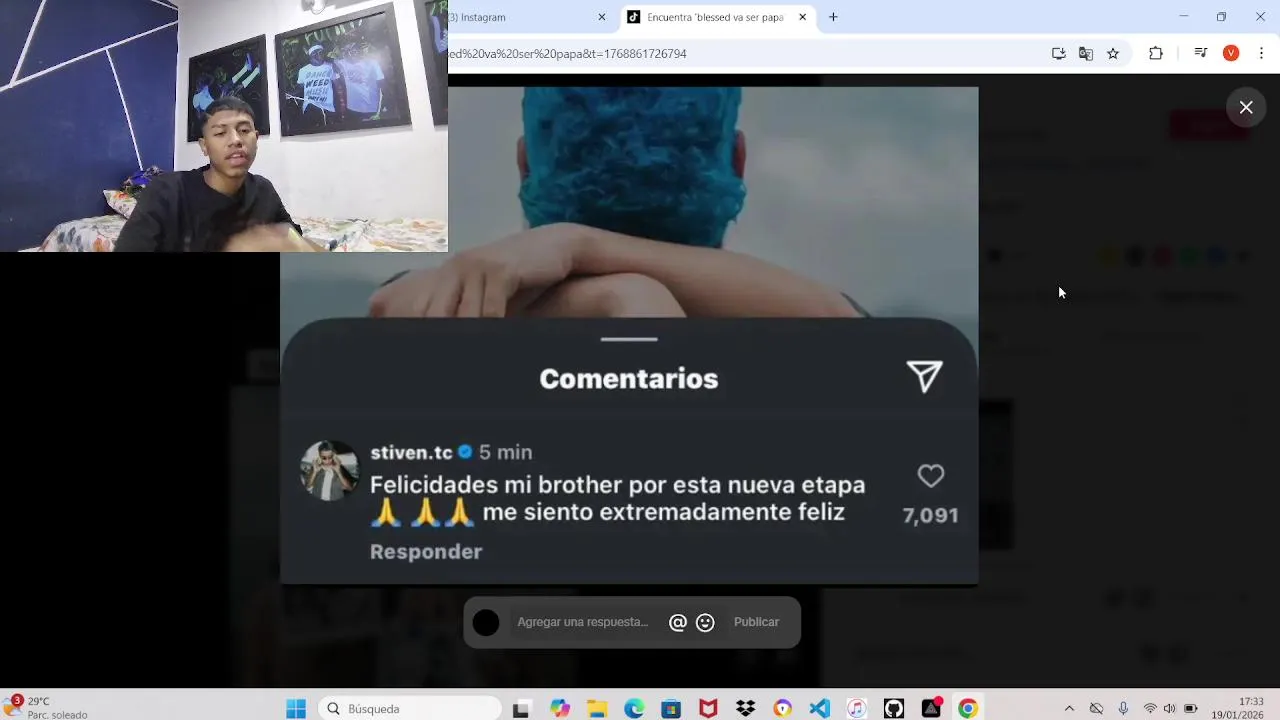This screenshot has width=1280, height=720.
Task: Open the translate page icon
Action: click(x=1086, y=54)
